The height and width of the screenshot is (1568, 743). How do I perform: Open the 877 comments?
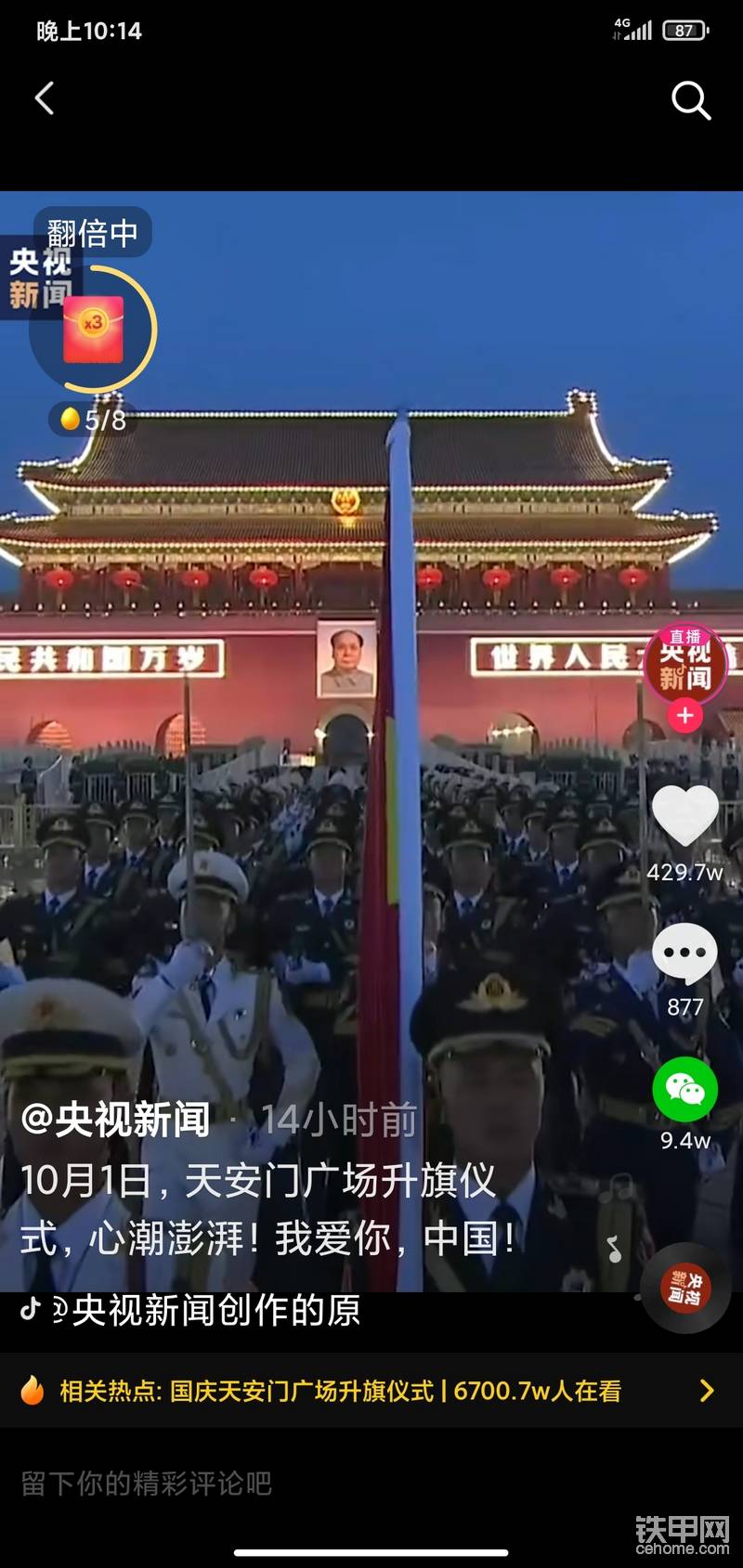685,956
